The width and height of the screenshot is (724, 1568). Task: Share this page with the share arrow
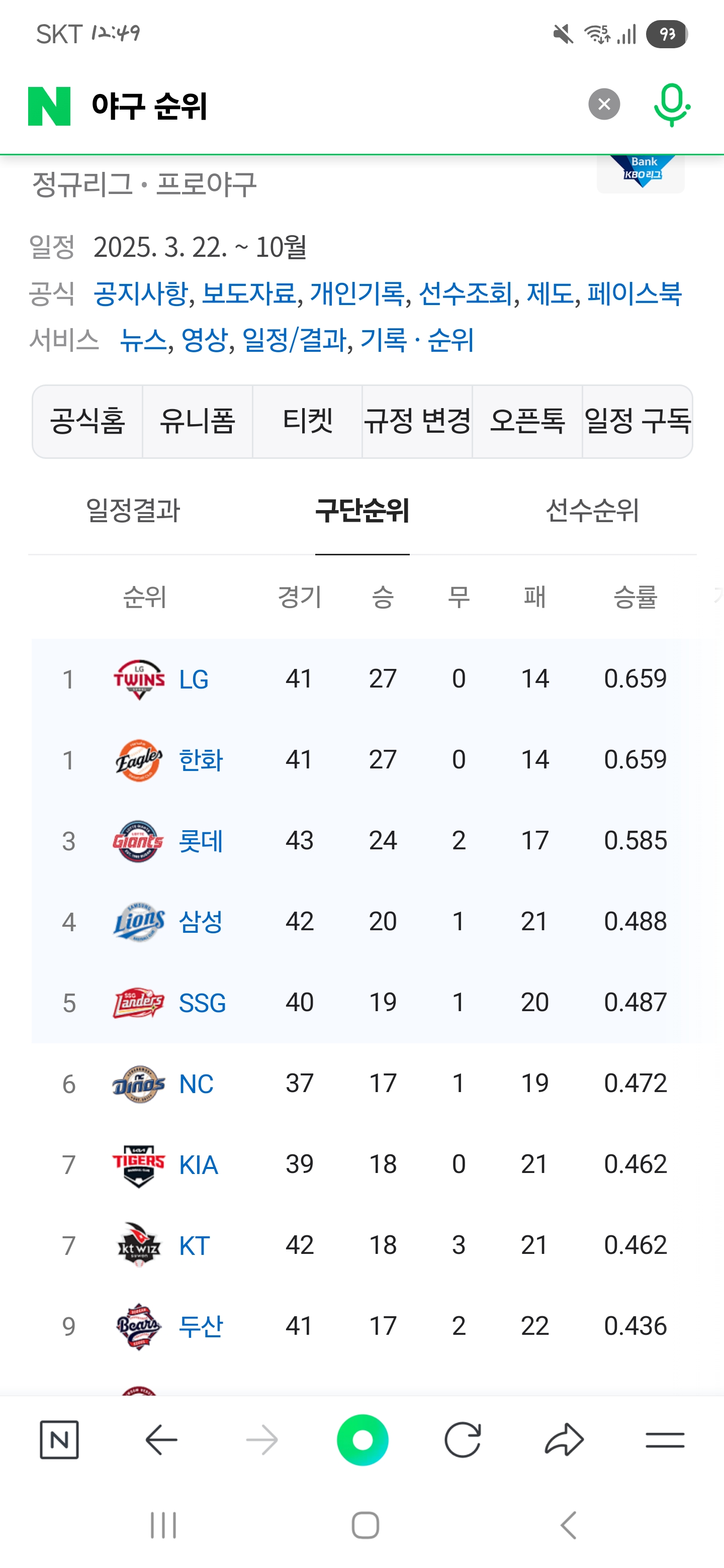pos(564,1440)
